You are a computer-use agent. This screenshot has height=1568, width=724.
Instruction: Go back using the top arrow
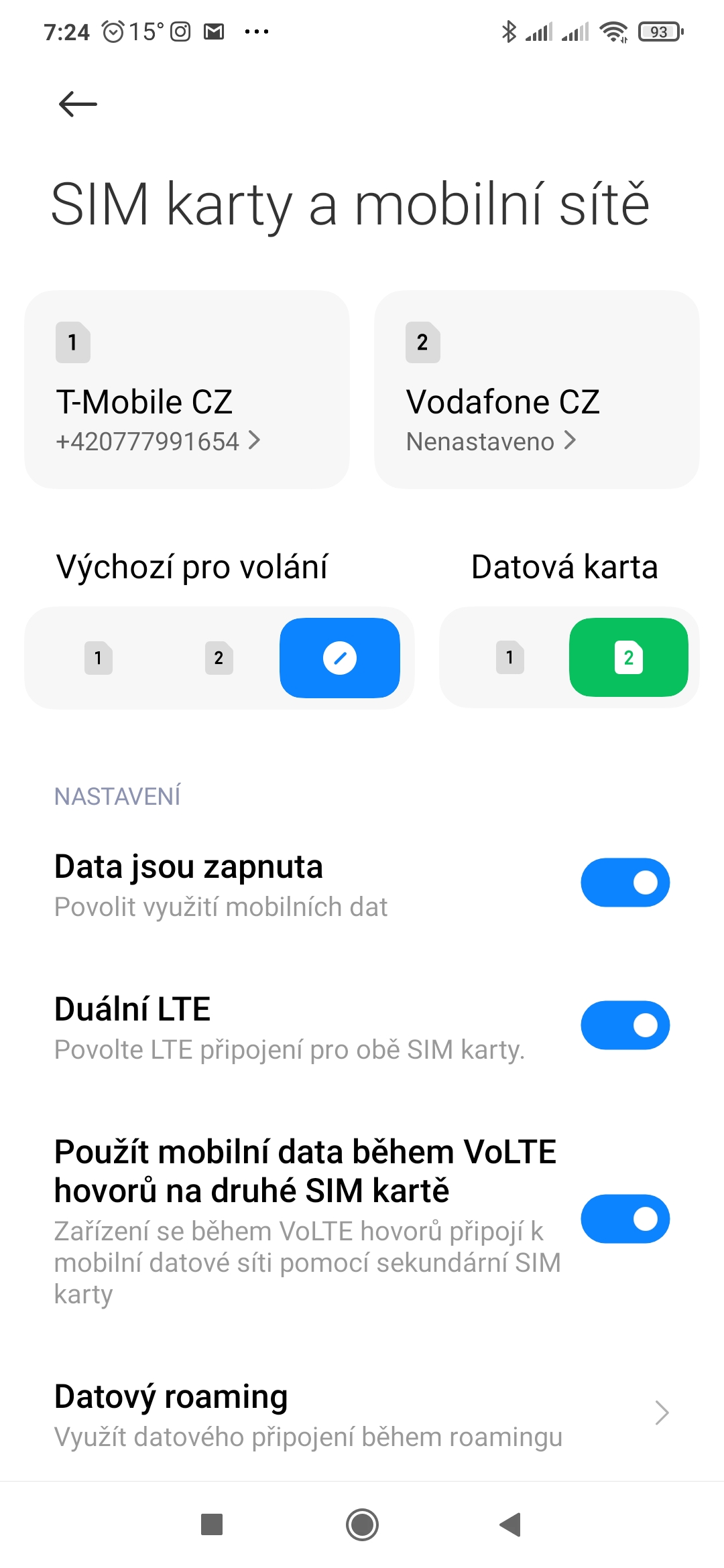tap(78, 105)
